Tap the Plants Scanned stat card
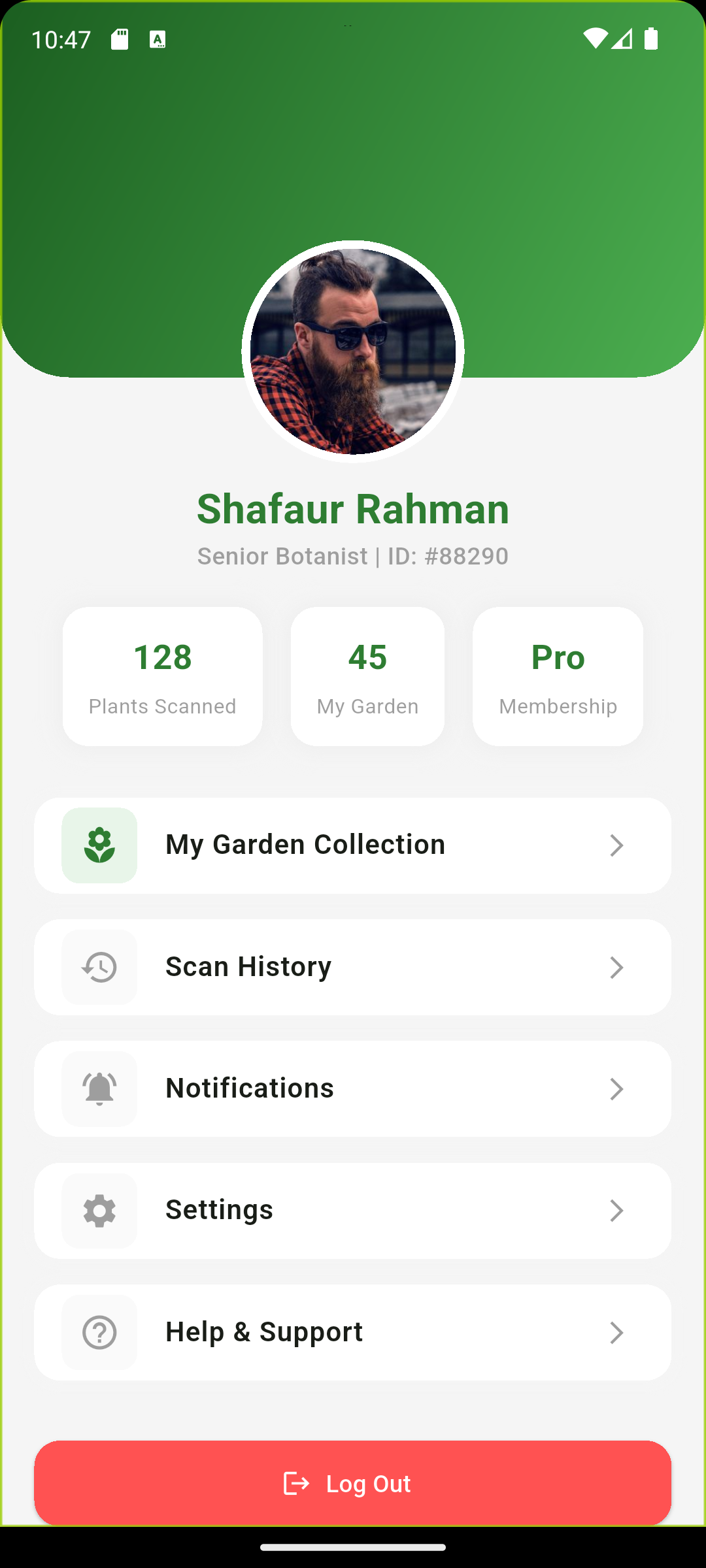Screen dimensions: 706x1568 click(162, 676)
